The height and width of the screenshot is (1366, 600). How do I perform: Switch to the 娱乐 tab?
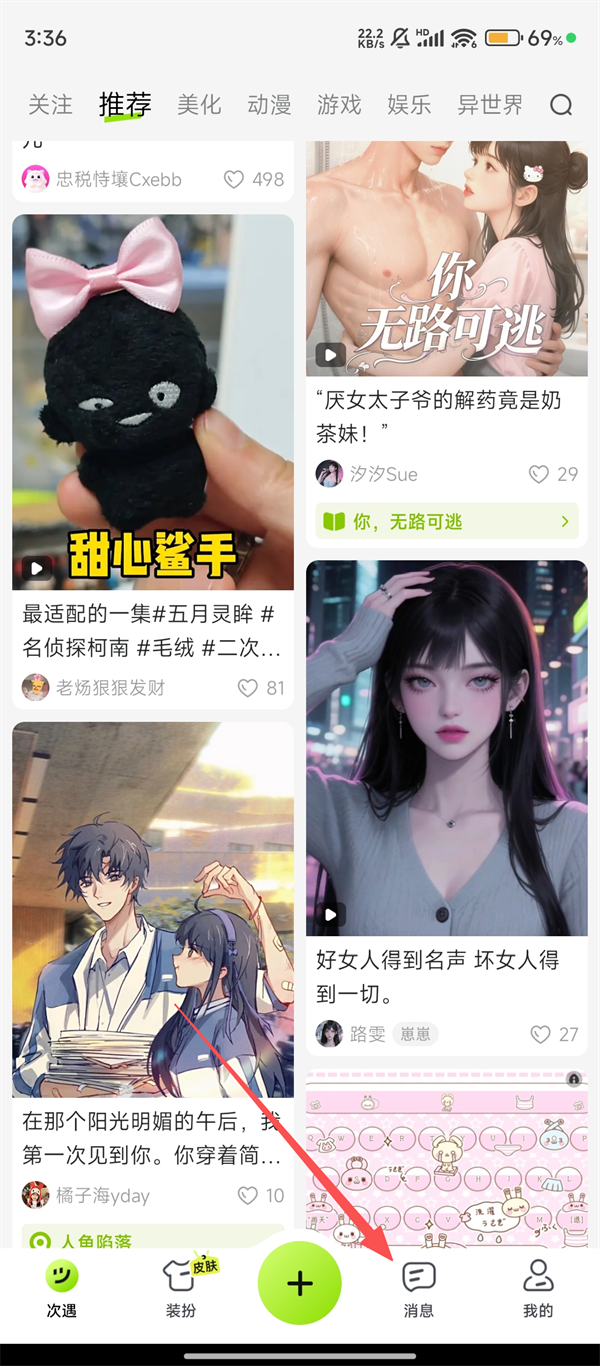(x=409, y=105)
